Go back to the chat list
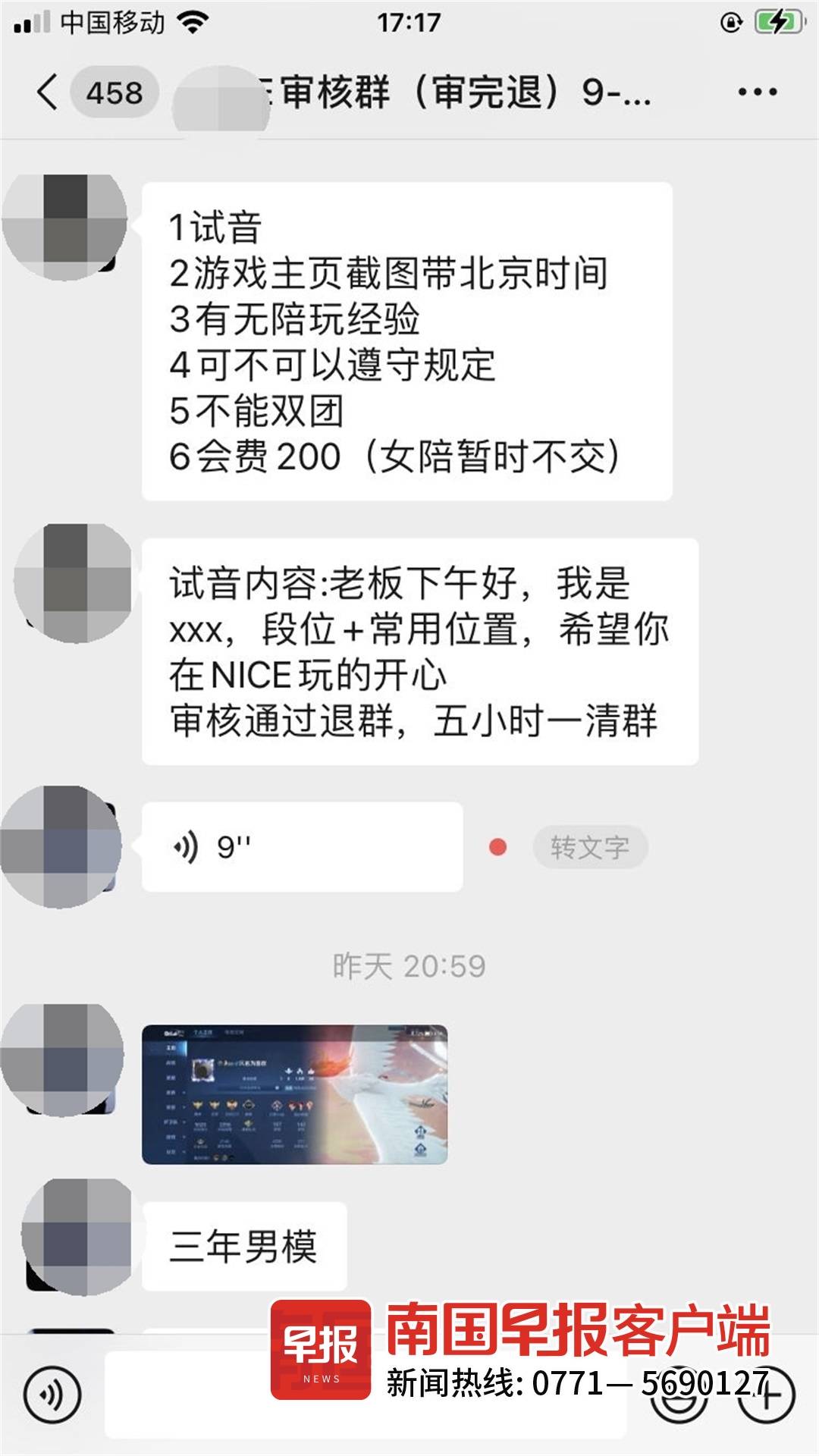 [47, 93]
